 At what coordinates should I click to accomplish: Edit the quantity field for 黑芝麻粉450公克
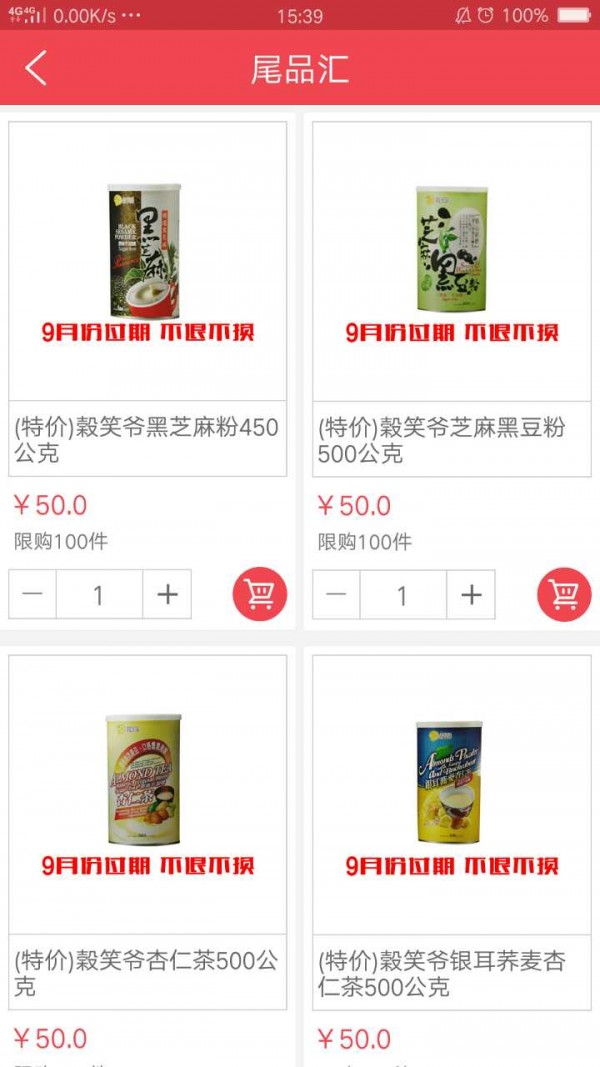click(x=99, y=595)
